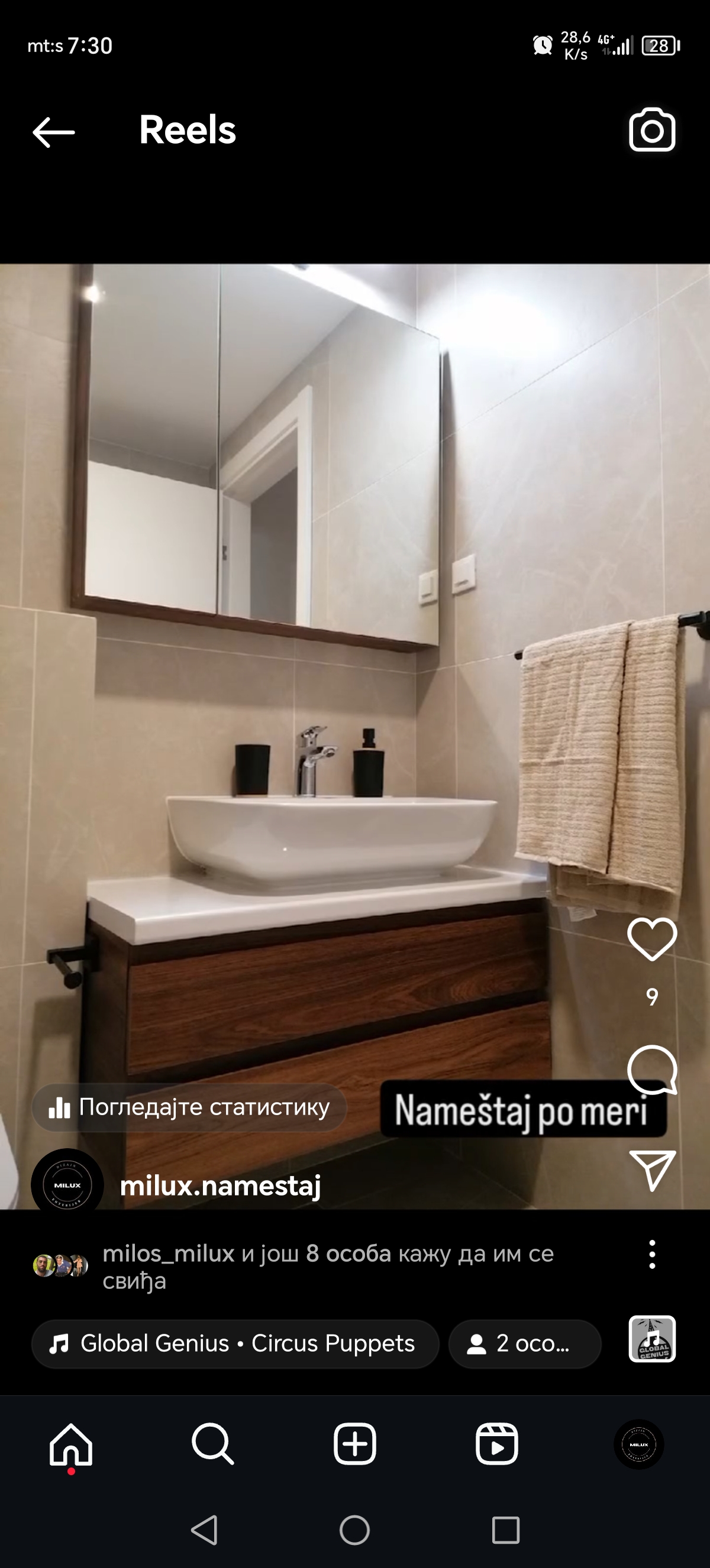Switch to Reels via the header title

(188, 130)
